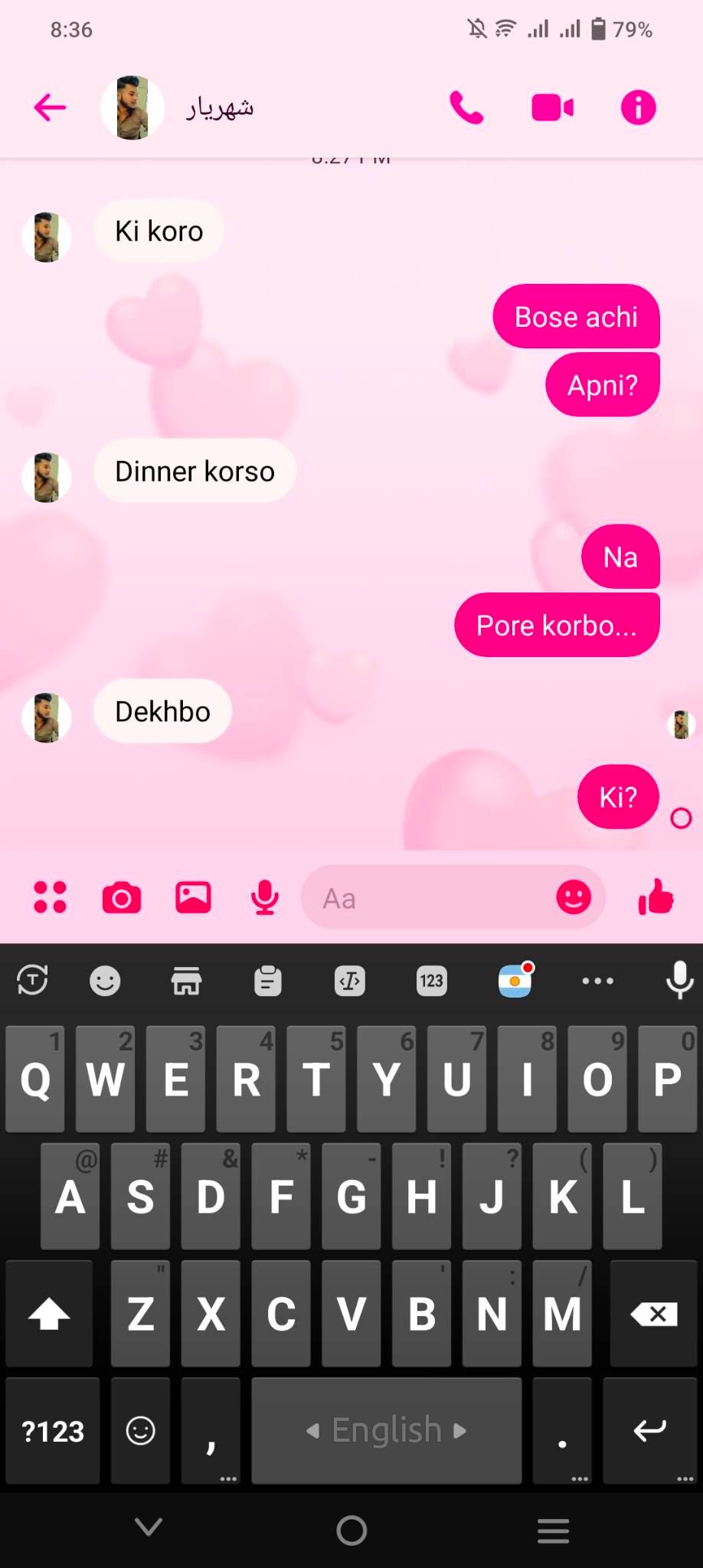Send a thumbs-up like

click(x=656, y=897)
